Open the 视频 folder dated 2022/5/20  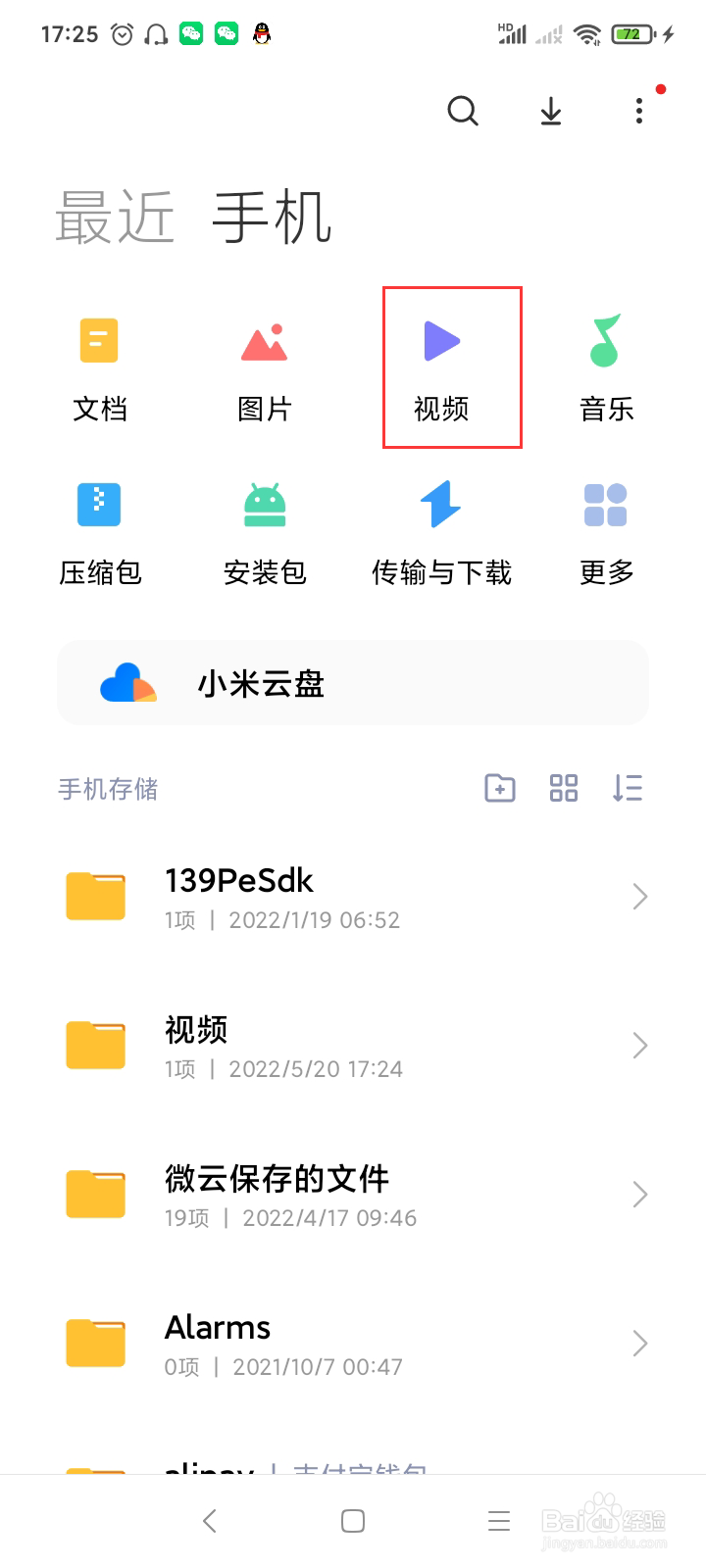353,1045
